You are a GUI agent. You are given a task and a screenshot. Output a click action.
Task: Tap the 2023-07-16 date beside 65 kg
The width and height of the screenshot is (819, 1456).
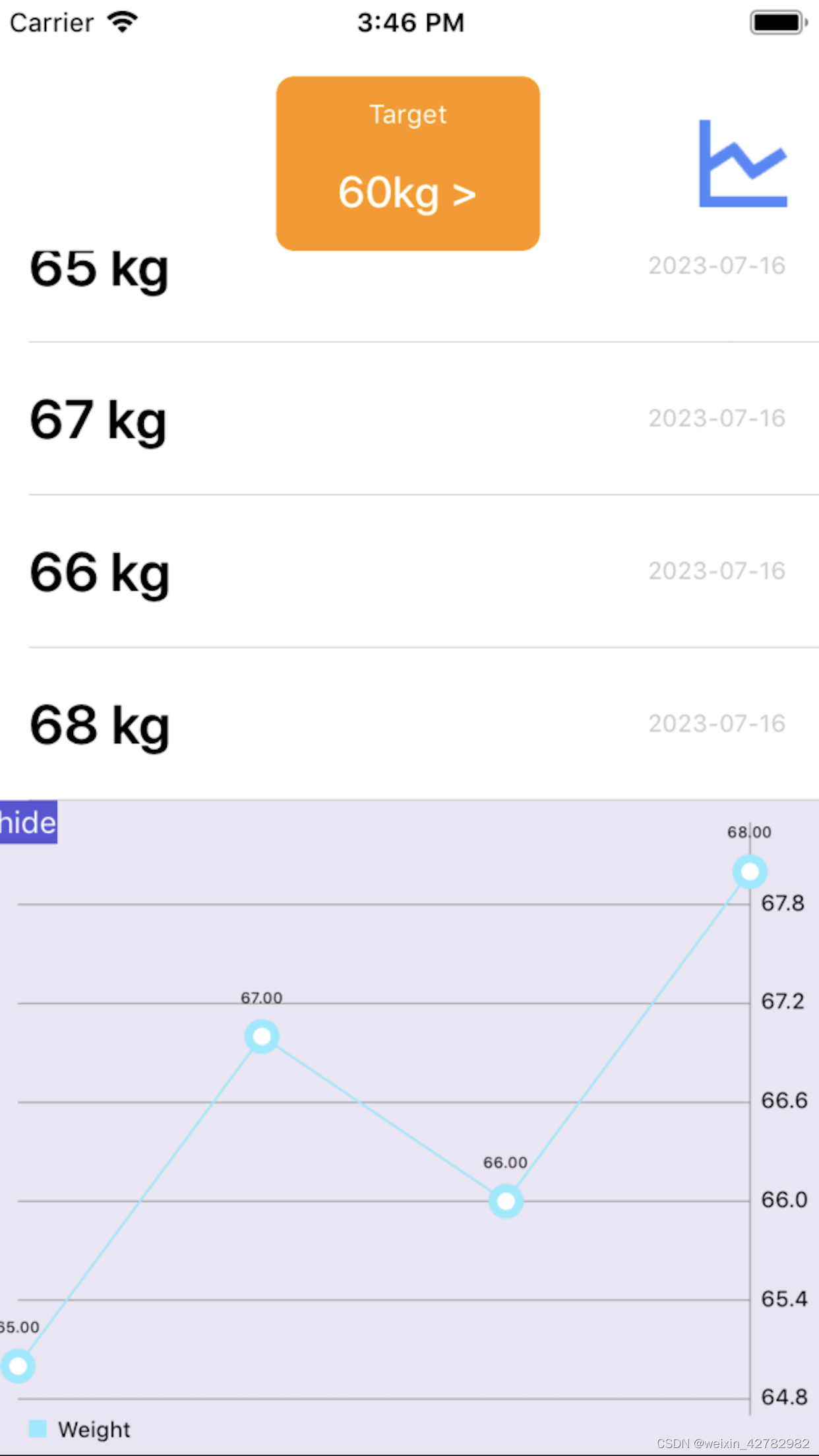716,266
